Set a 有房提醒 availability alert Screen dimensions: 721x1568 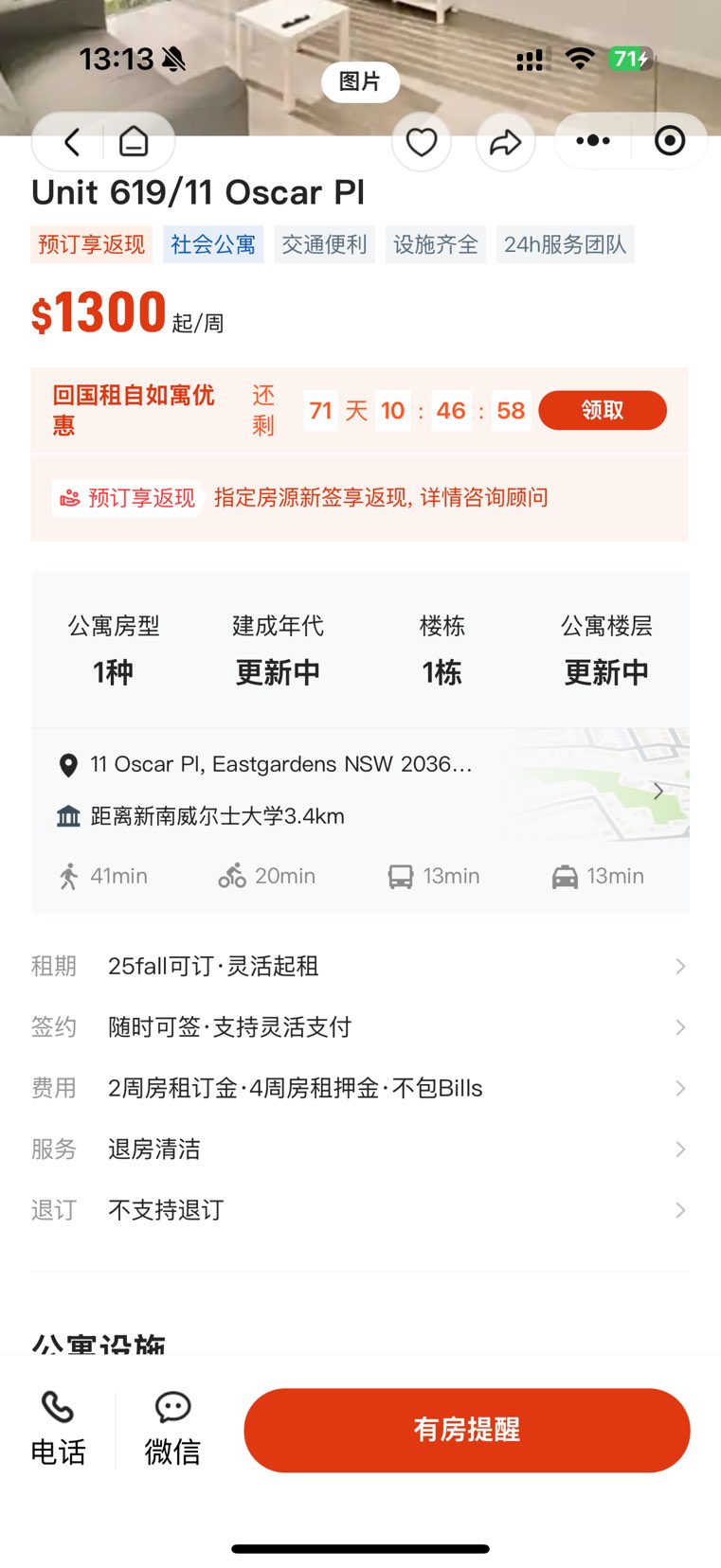(466, 1430)
